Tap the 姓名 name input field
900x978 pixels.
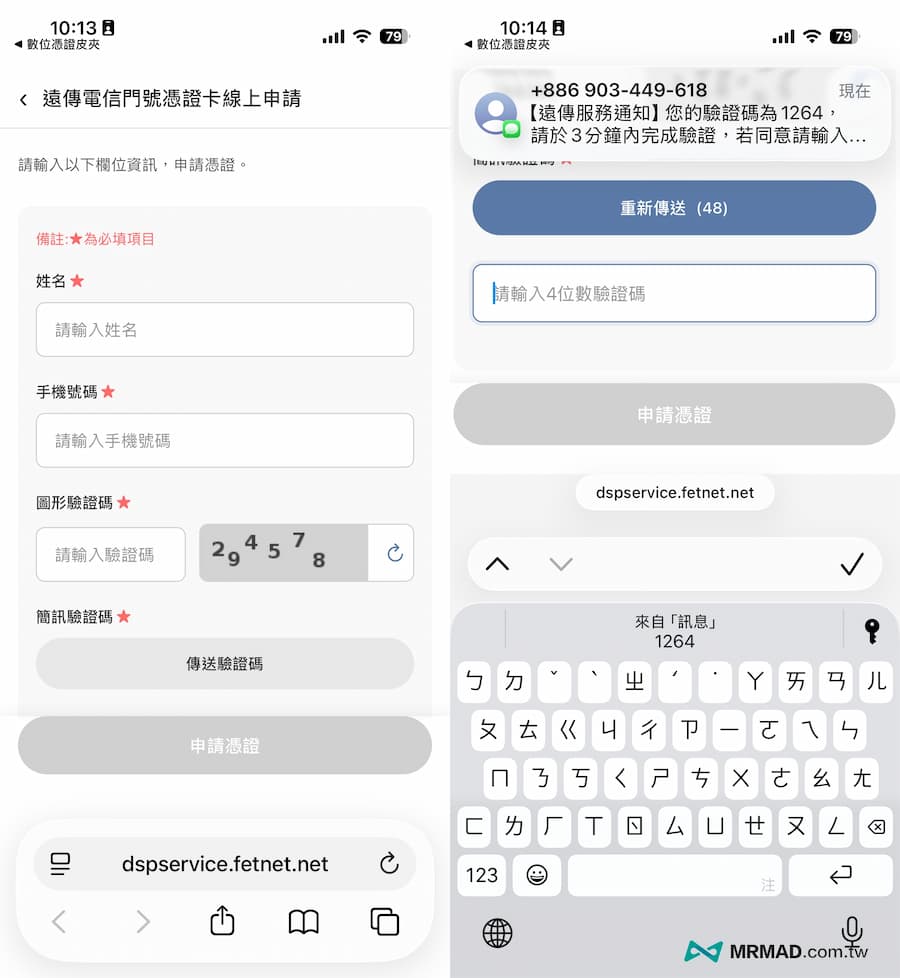pos(224,330)
